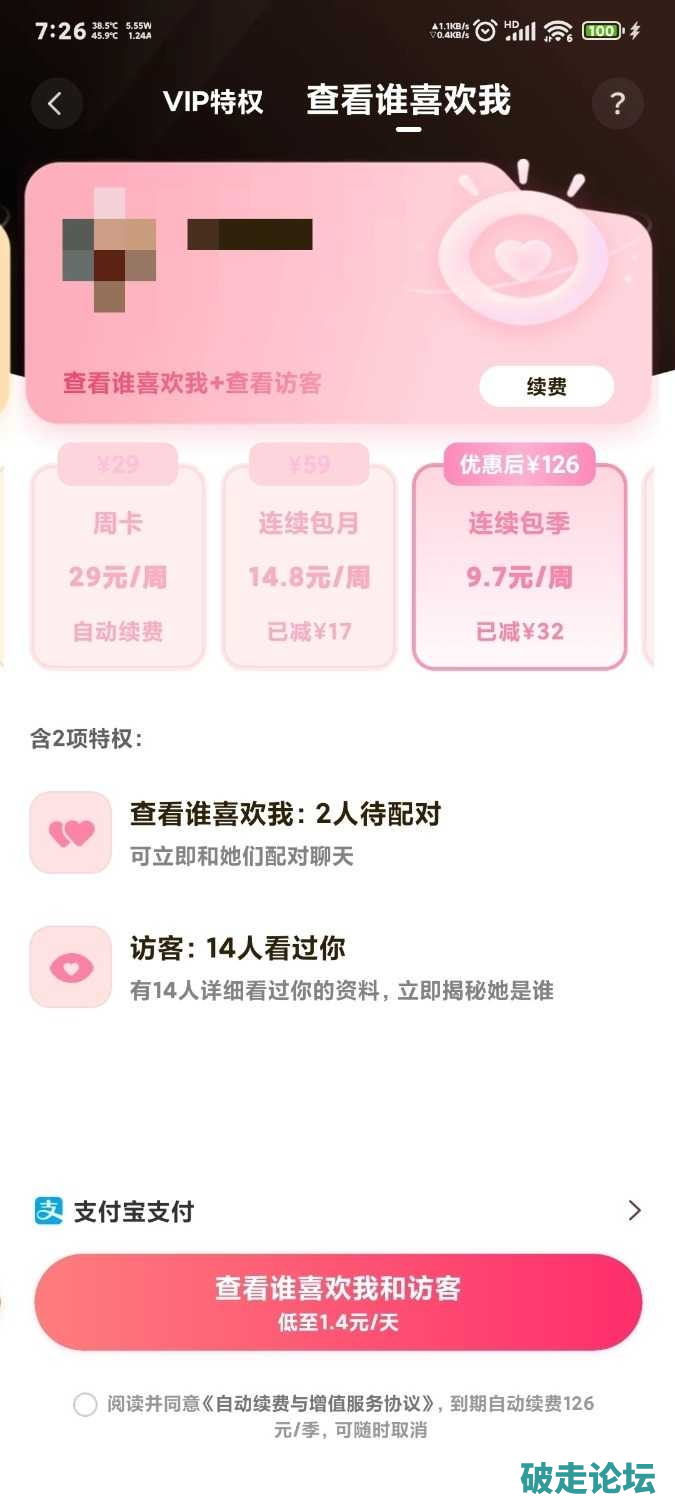Screen dimensions: 675x1500
Task: Tap the 查看谁喜欢我和访客 purchase button
Action: tap(338, 1301)
